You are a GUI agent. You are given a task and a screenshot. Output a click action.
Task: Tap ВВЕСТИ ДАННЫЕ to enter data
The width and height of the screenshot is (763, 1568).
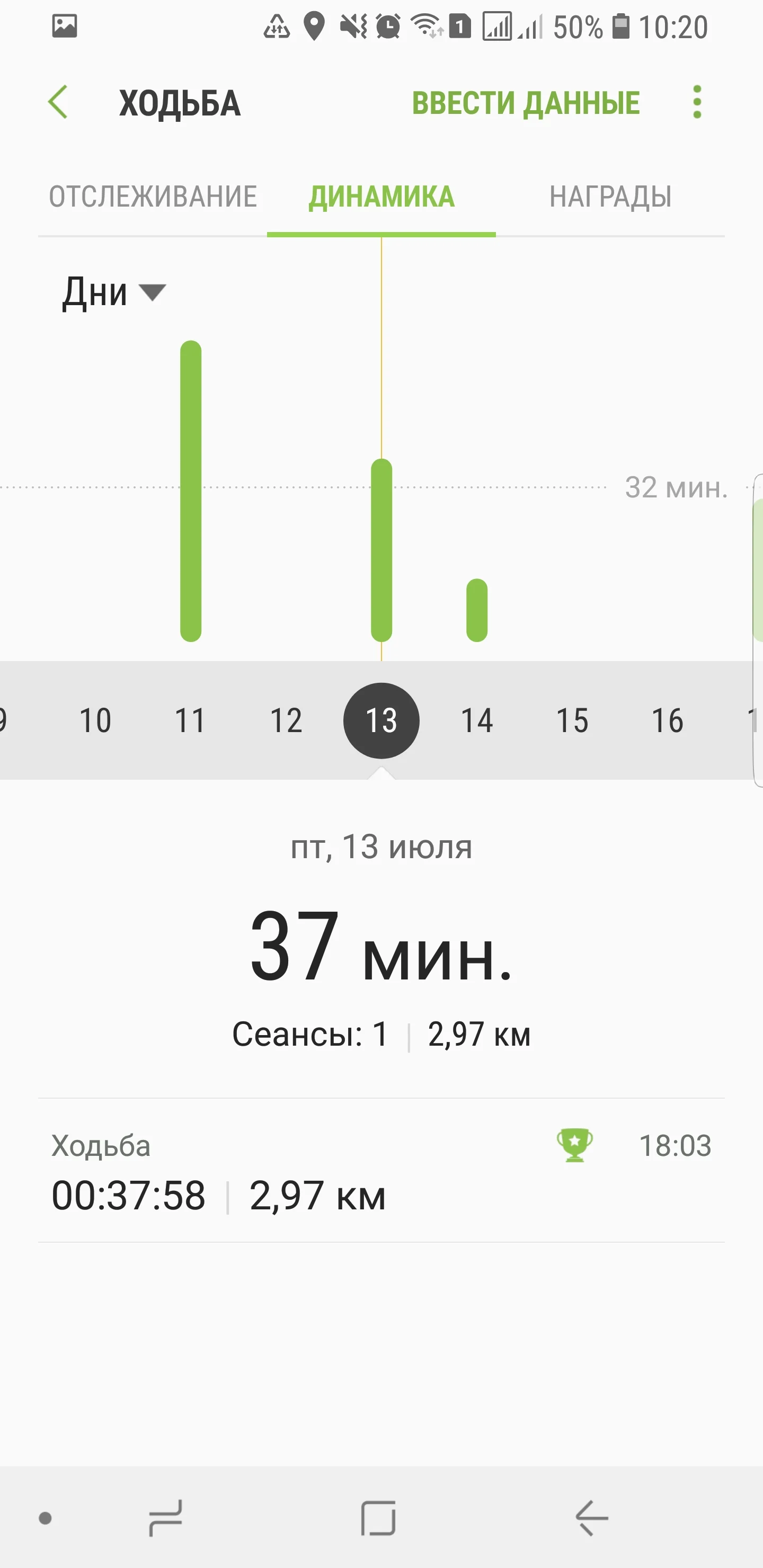coord(526,103)
